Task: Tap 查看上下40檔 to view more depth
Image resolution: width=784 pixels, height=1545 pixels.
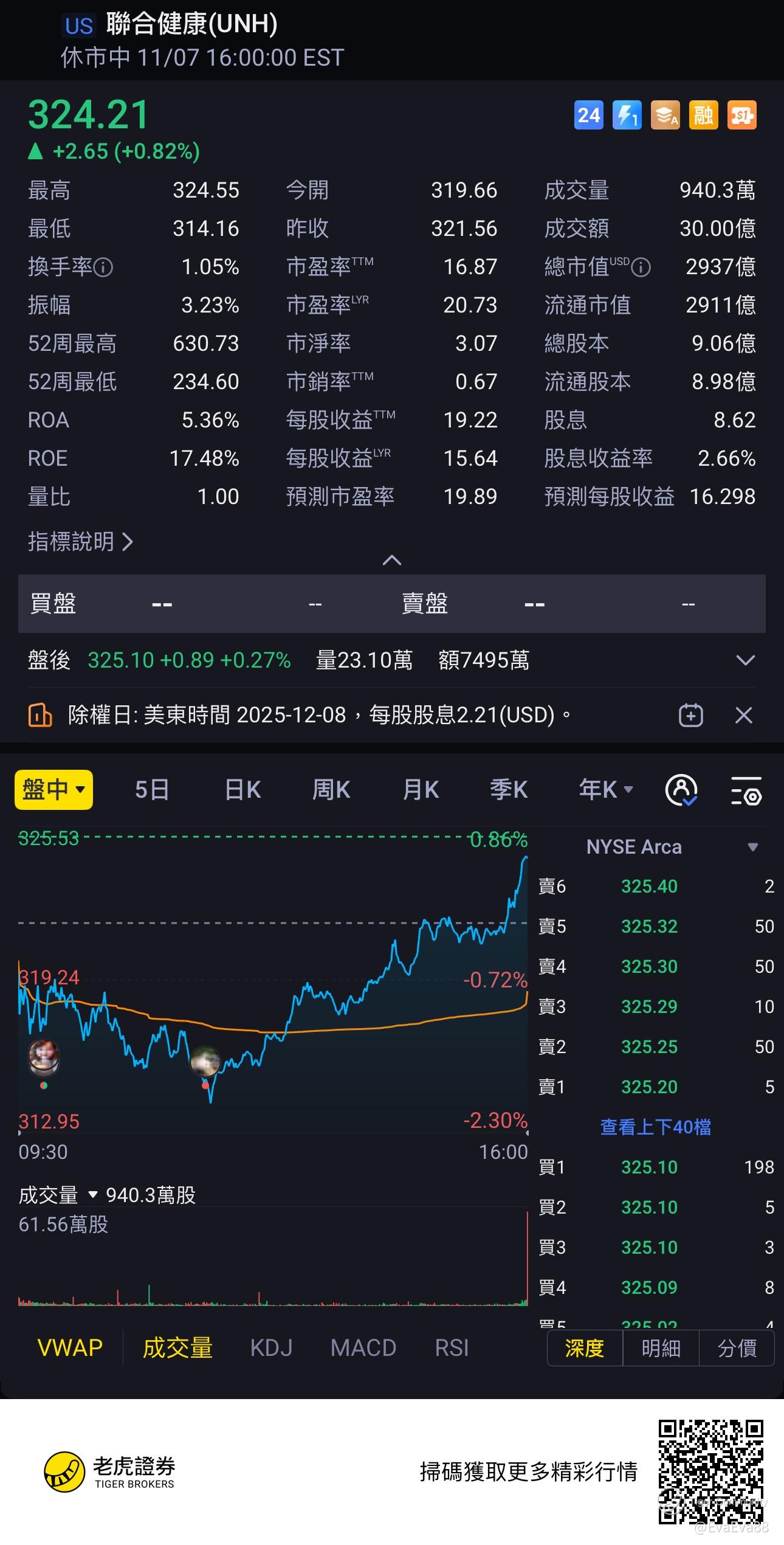Action: pos(655,1127)
